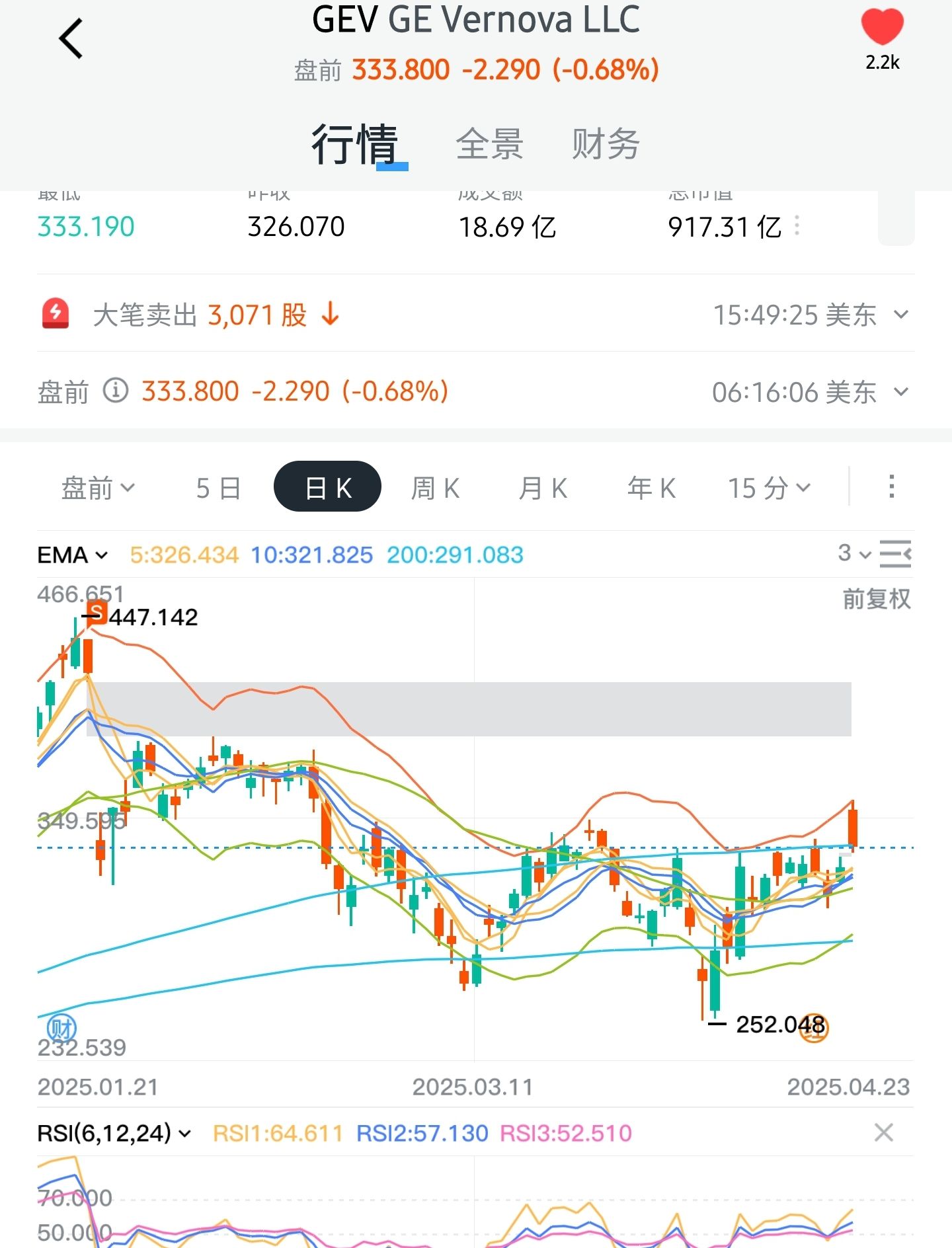Show info icon next to 盘前

[x=116, y=391]
